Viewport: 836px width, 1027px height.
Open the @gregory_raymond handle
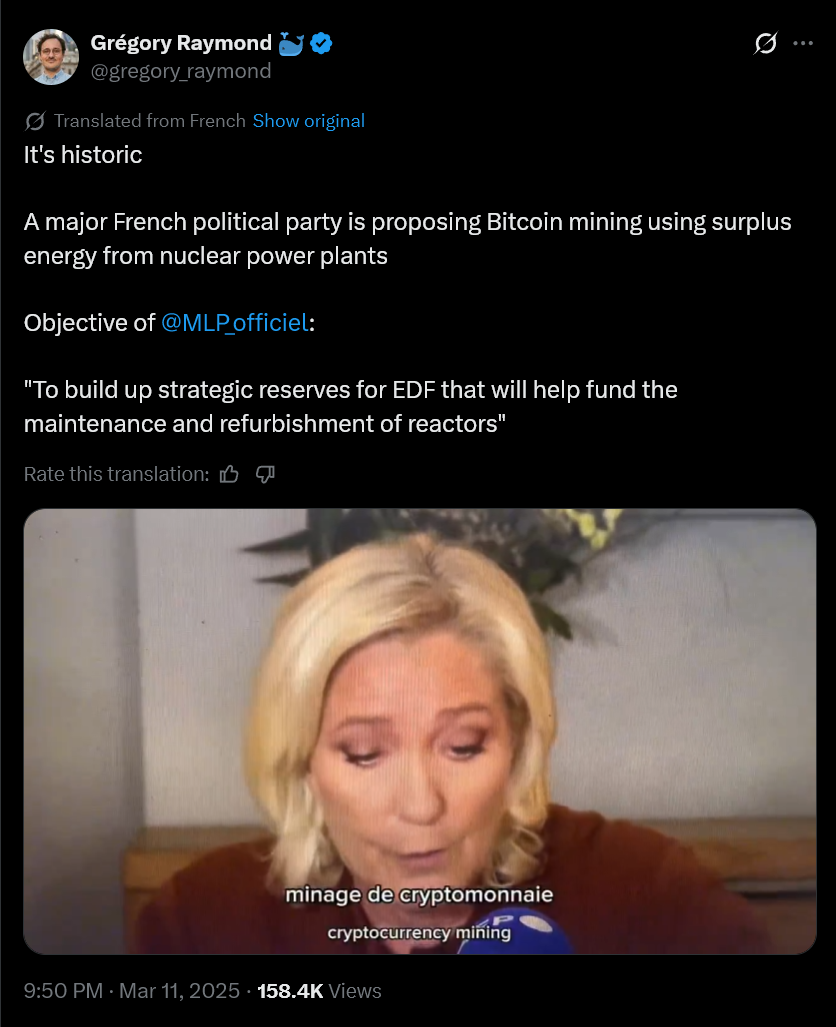pyautogui.click(x=181, y=70)
